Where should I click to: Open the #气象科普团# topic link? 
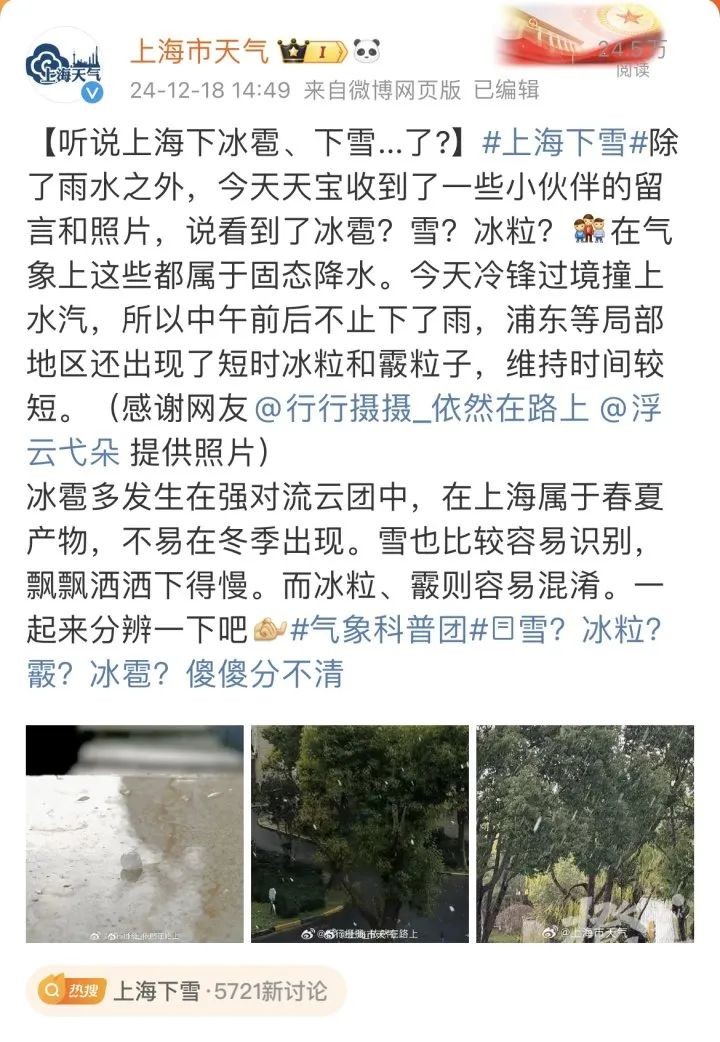click(378, 630)
